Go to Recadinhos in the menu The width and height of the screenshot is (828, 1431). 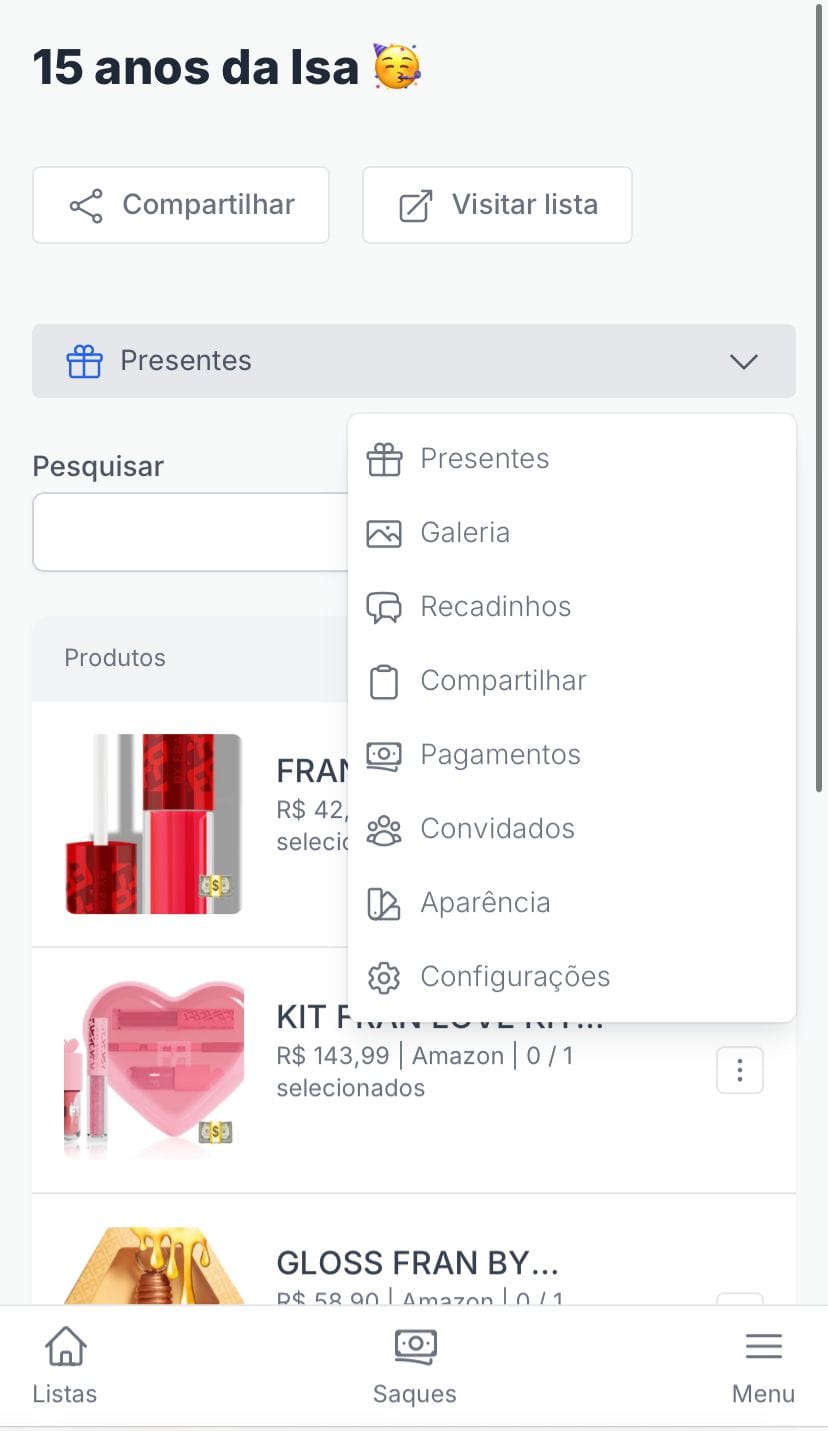(572, 607)
